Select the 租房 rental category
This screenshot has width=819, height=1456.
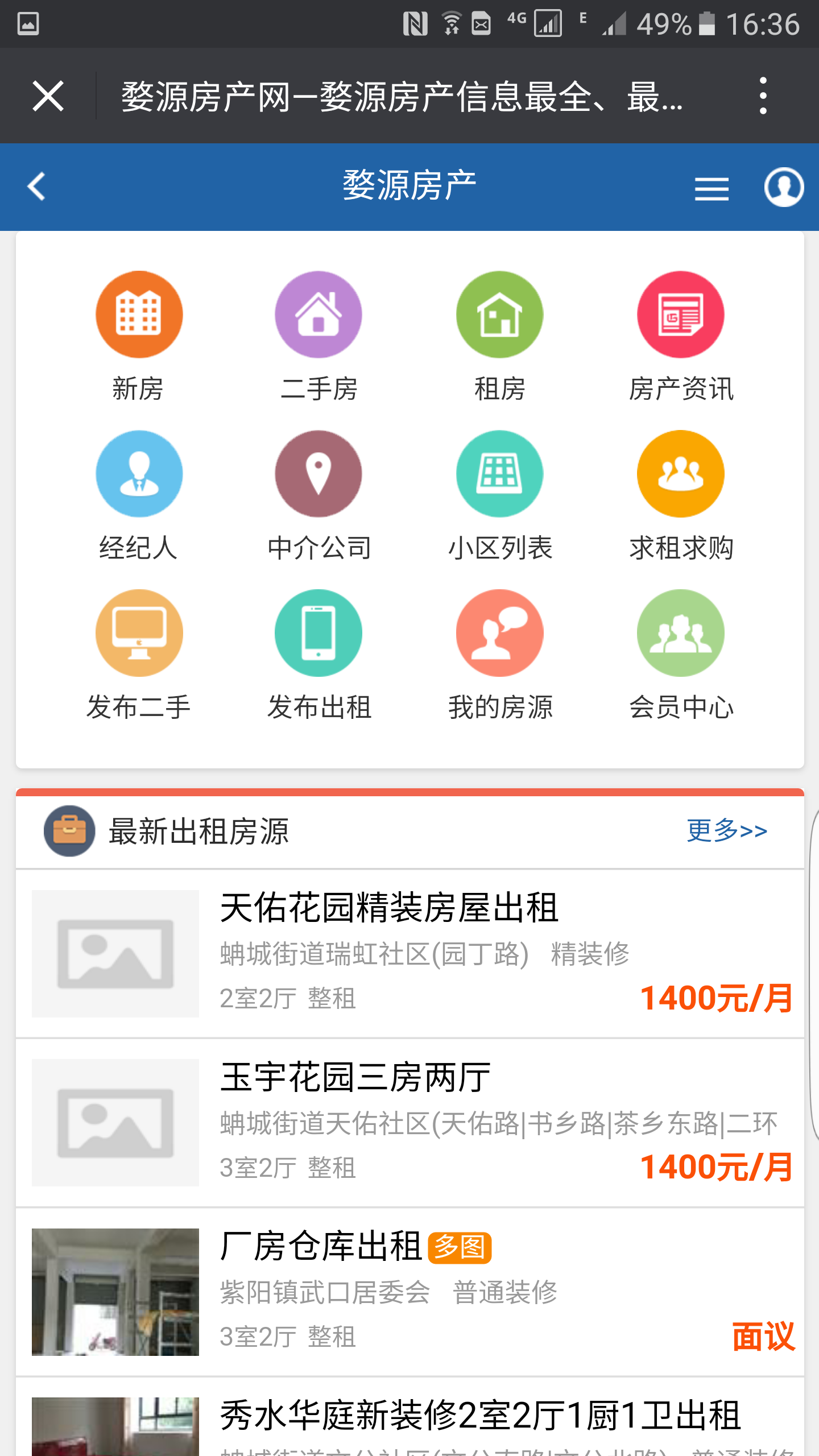tap(499, 336)
